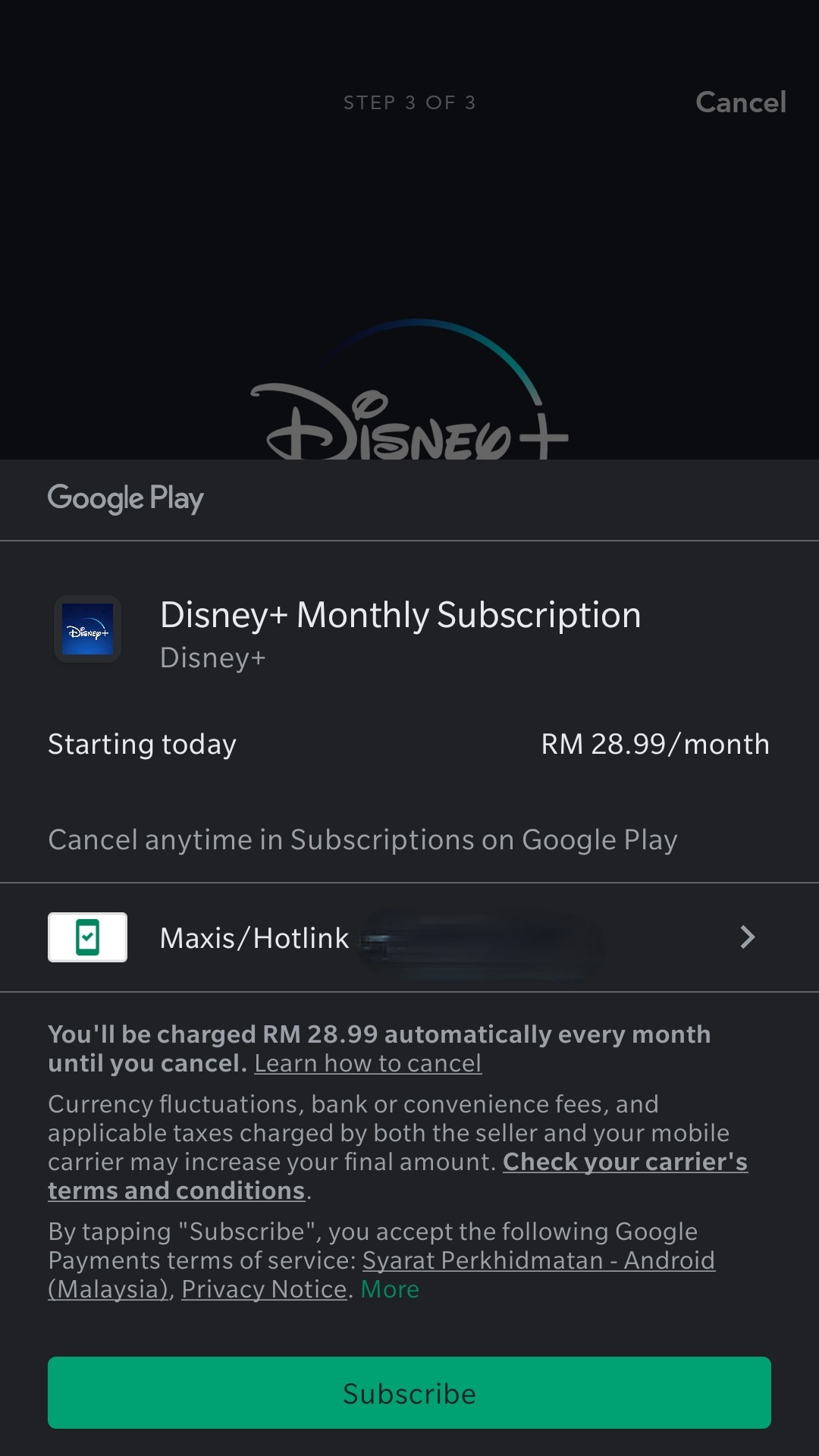Confirm with the Subscribe button
Image resolution: width=819 pixels, height=1456 pixels.
click(x=409, y=1393)
